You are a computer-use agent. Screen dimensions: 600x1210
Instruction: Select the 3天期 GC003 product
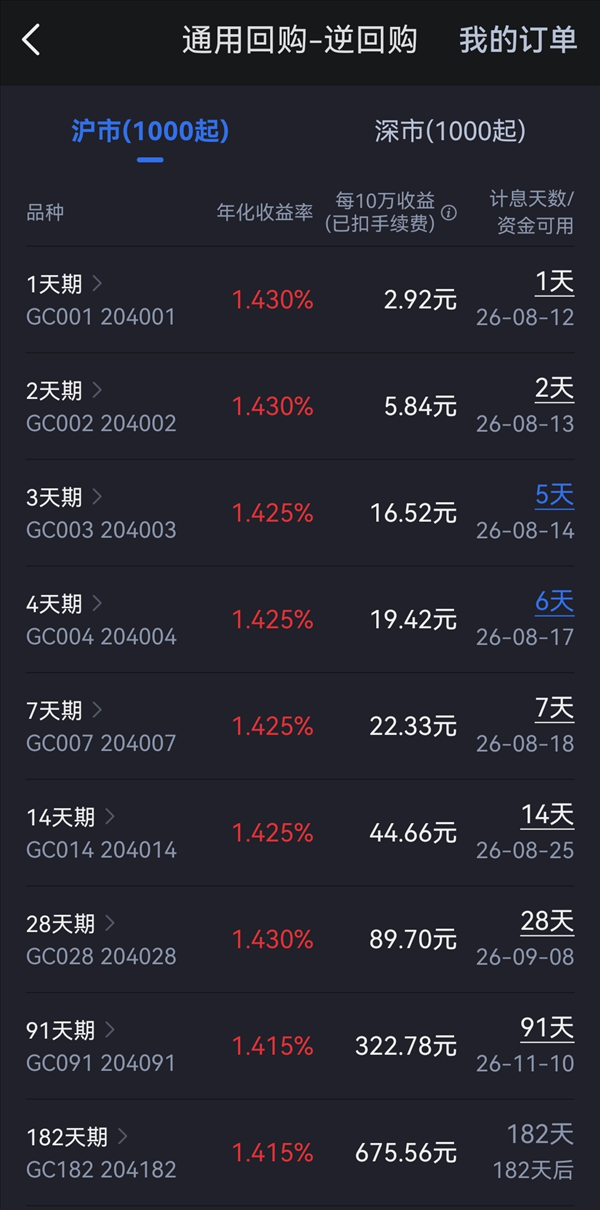coord(300,513)
